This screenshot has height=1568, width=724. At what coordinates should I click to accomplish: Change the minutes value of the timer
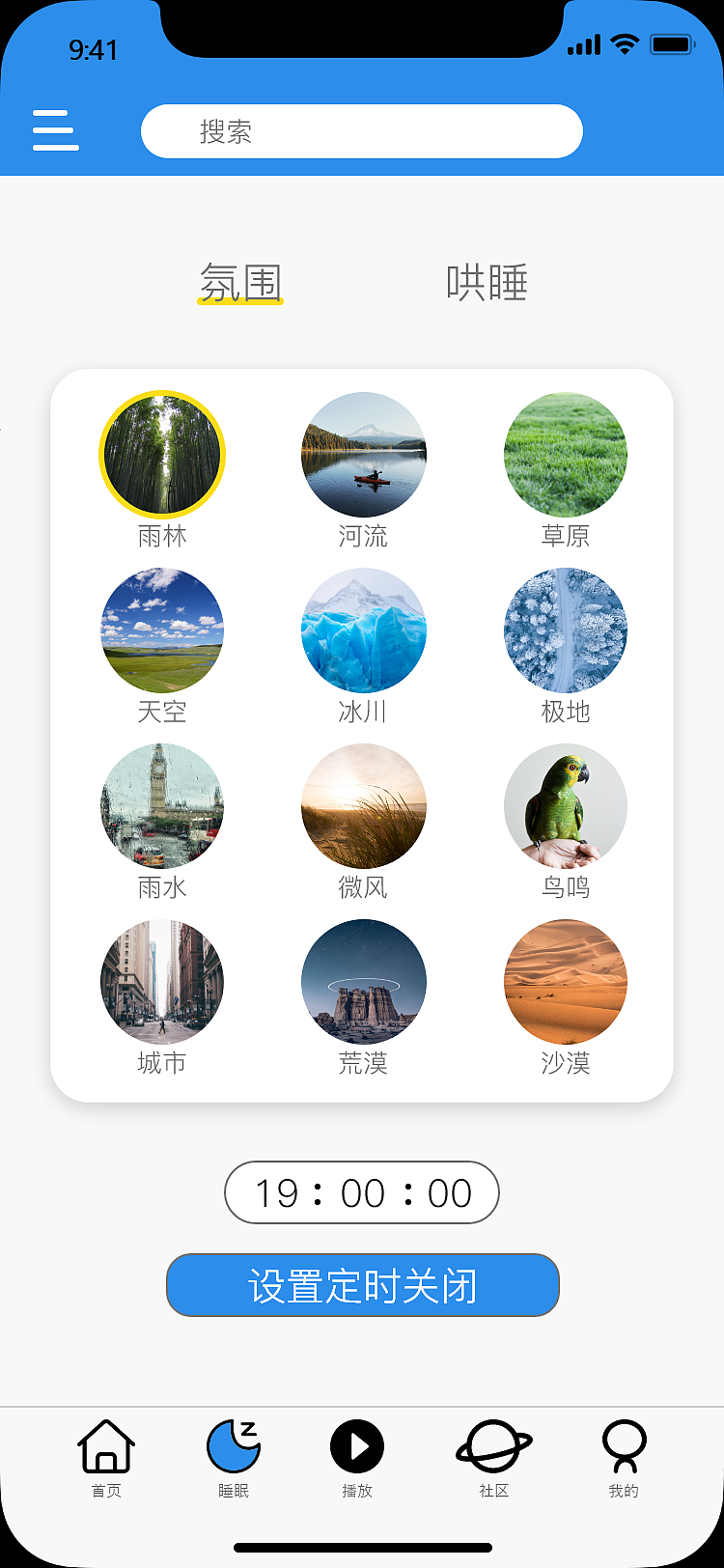click(362, 1192)
